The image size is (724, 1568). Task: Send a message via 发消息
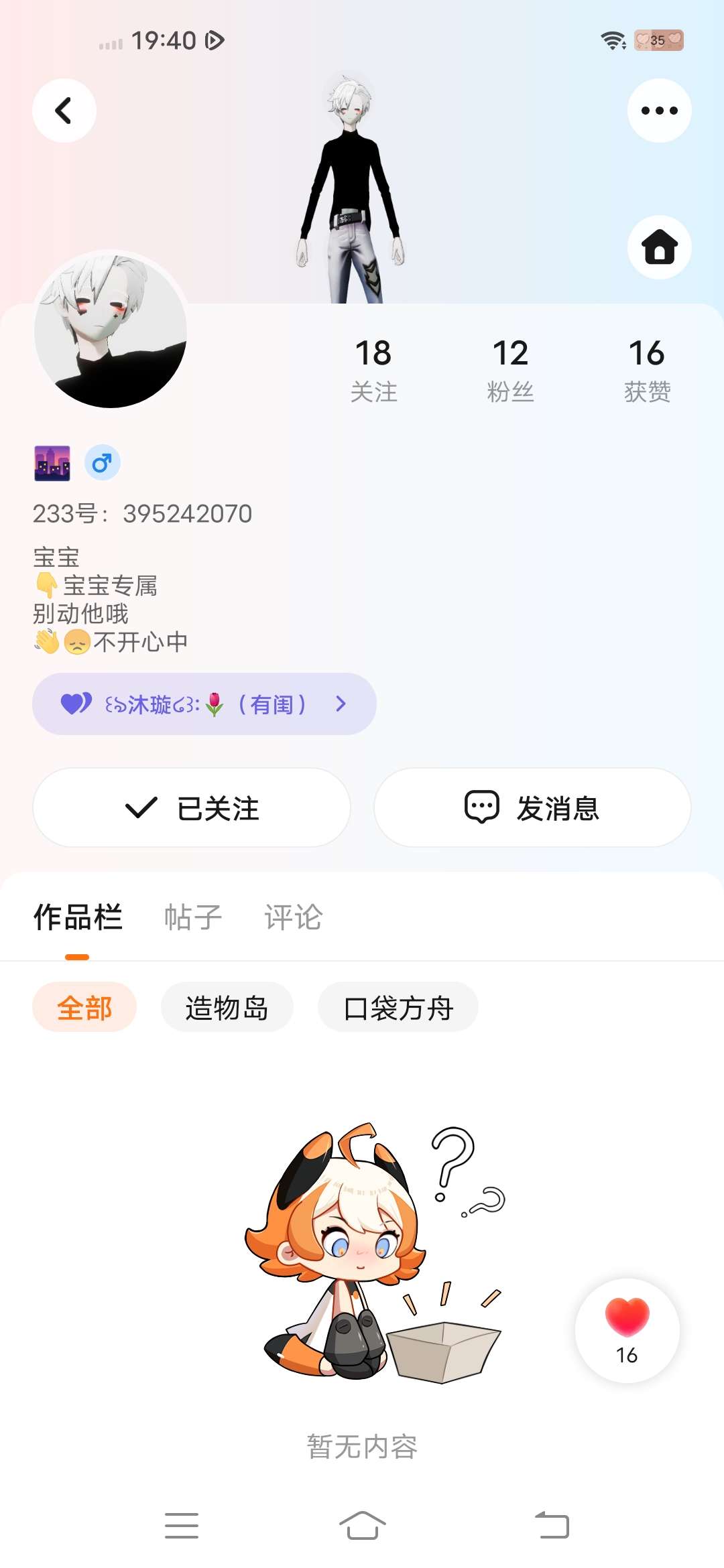point(532,807)
